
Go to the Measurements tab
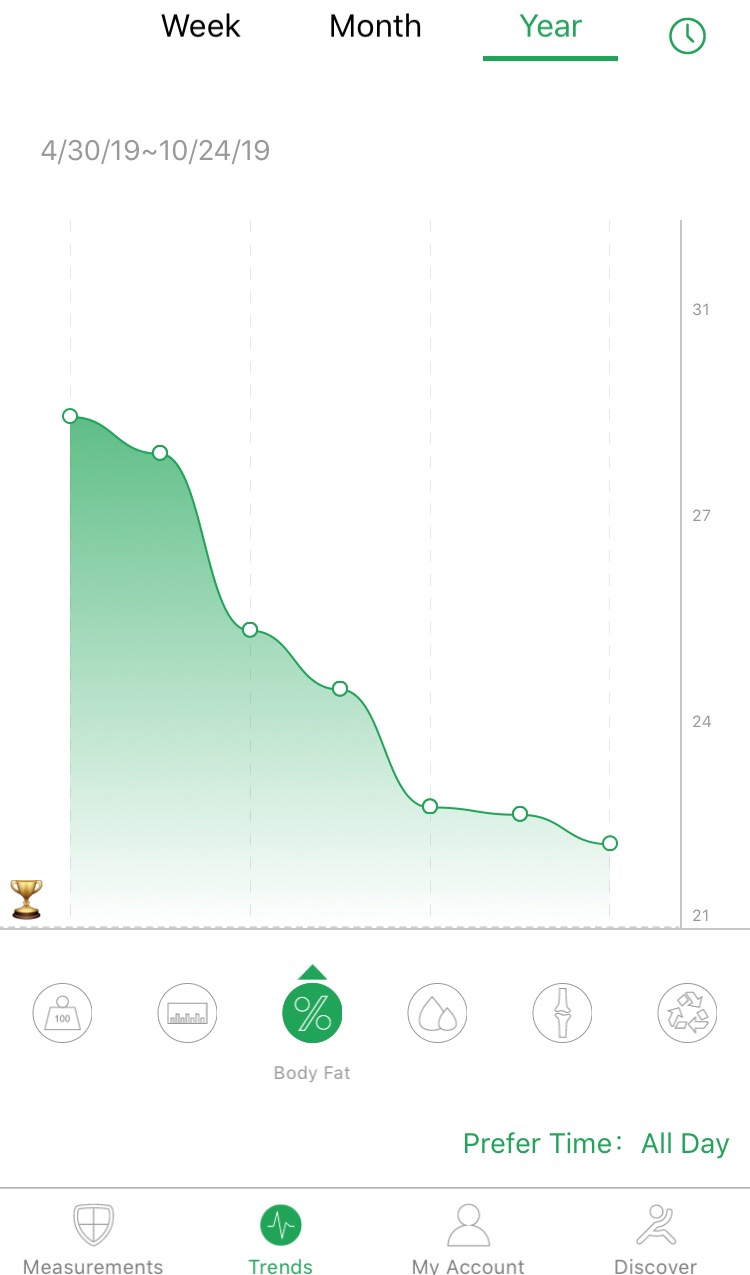[x=93, y=1238]
